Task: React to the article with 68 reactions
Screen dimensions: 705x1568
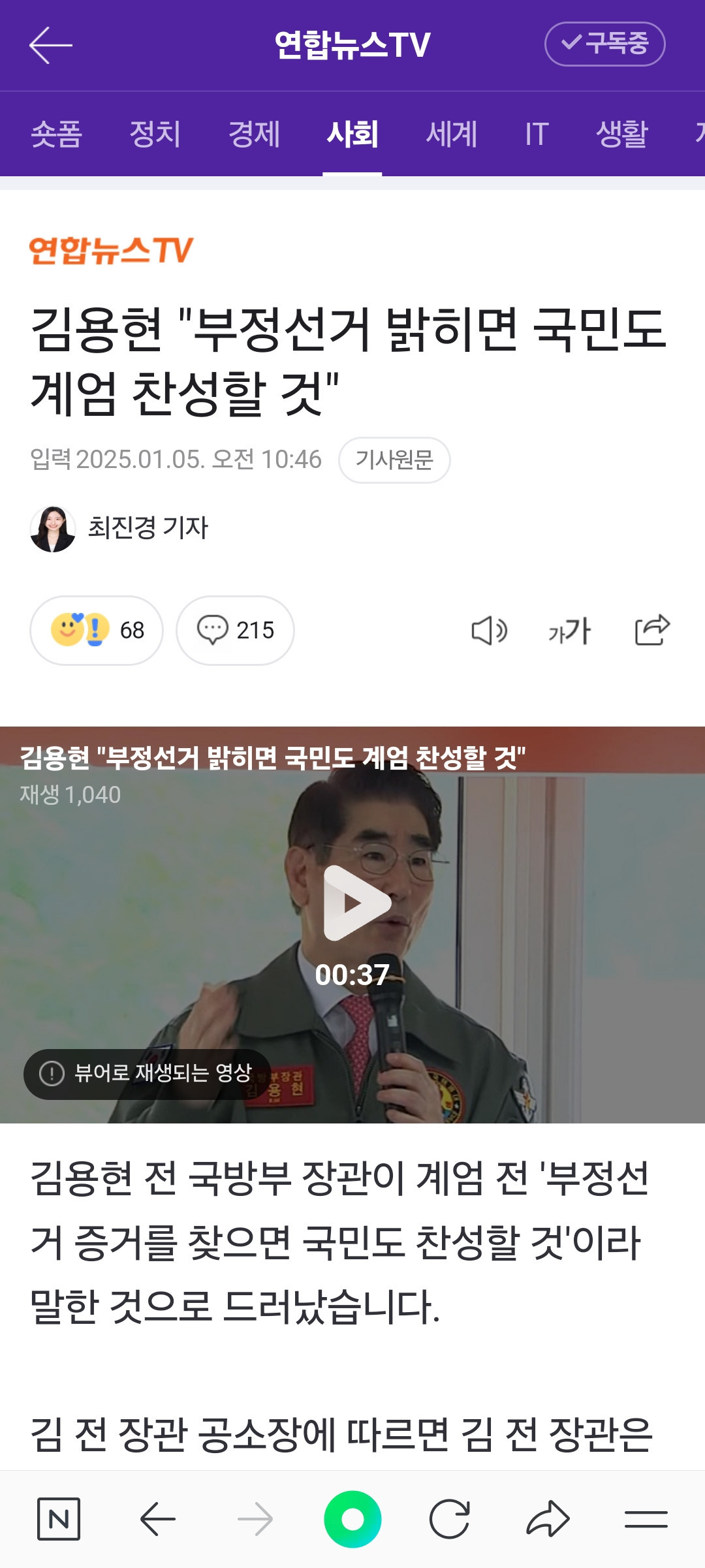Action: [x=97, y=631]
